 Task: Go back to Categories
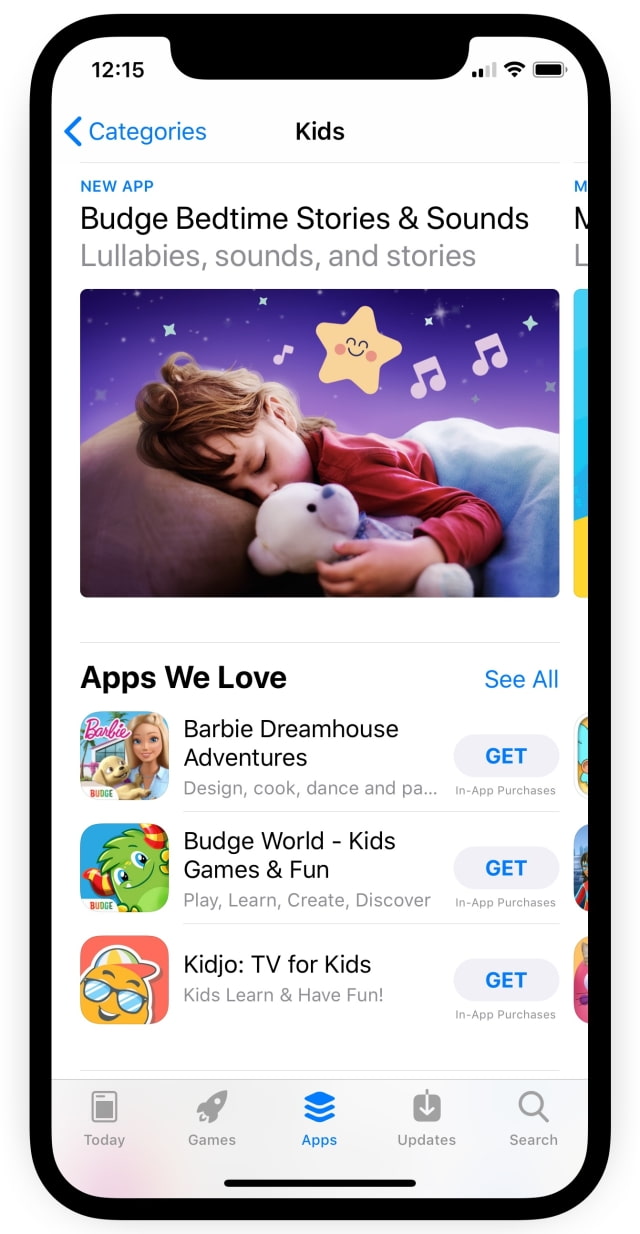pos(134,131)
